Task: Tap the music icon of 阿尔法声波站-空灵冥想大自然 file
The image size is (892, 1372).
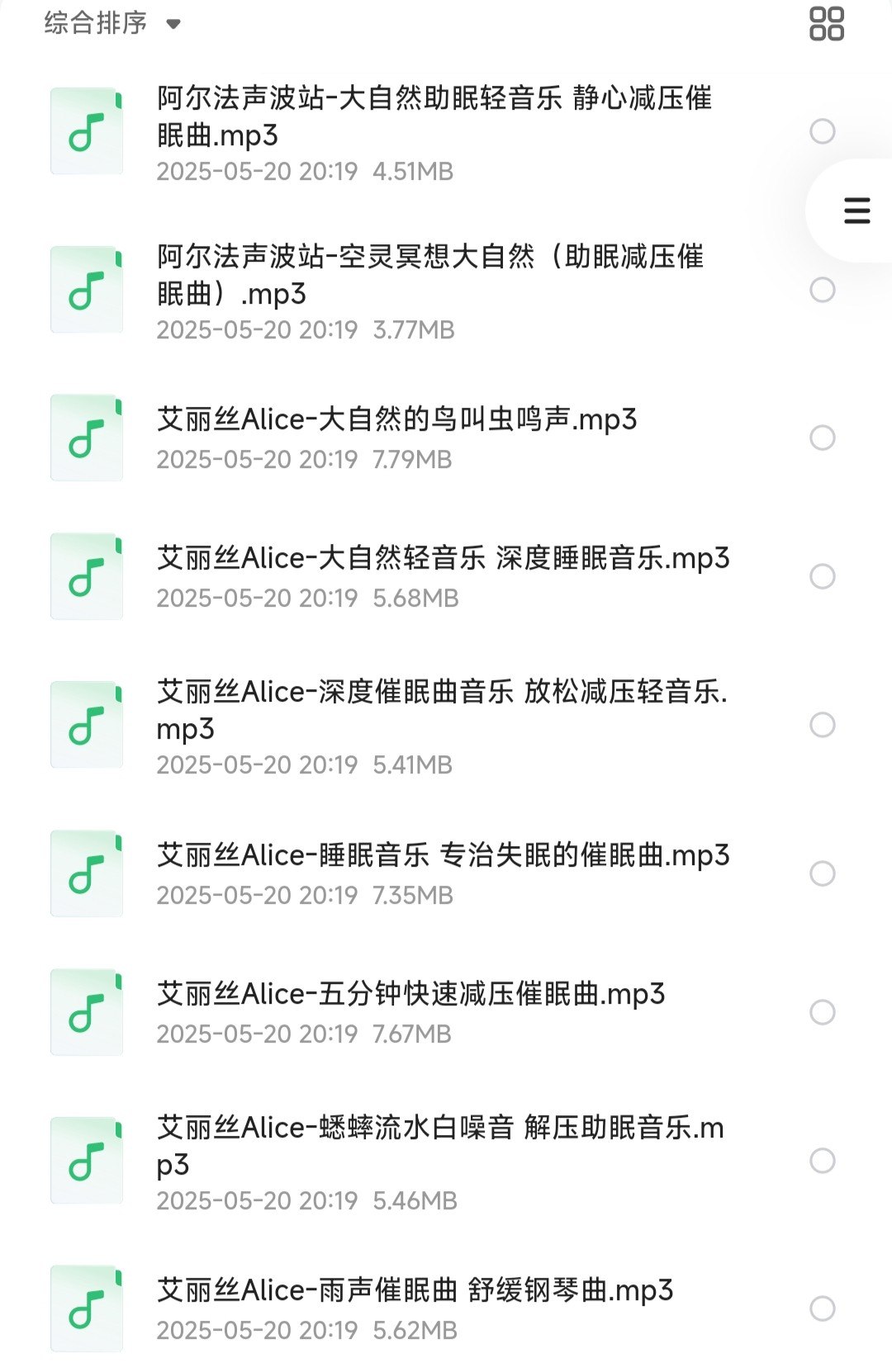Action: 87,289
